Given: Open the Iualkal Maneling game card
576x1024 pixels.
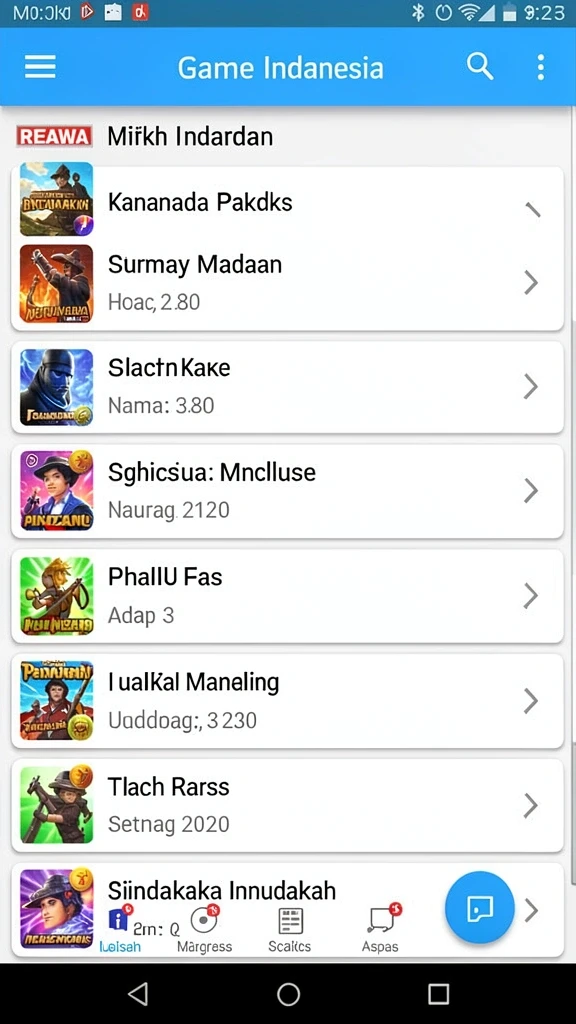Looking at the screenshot, I should point(287,701).
